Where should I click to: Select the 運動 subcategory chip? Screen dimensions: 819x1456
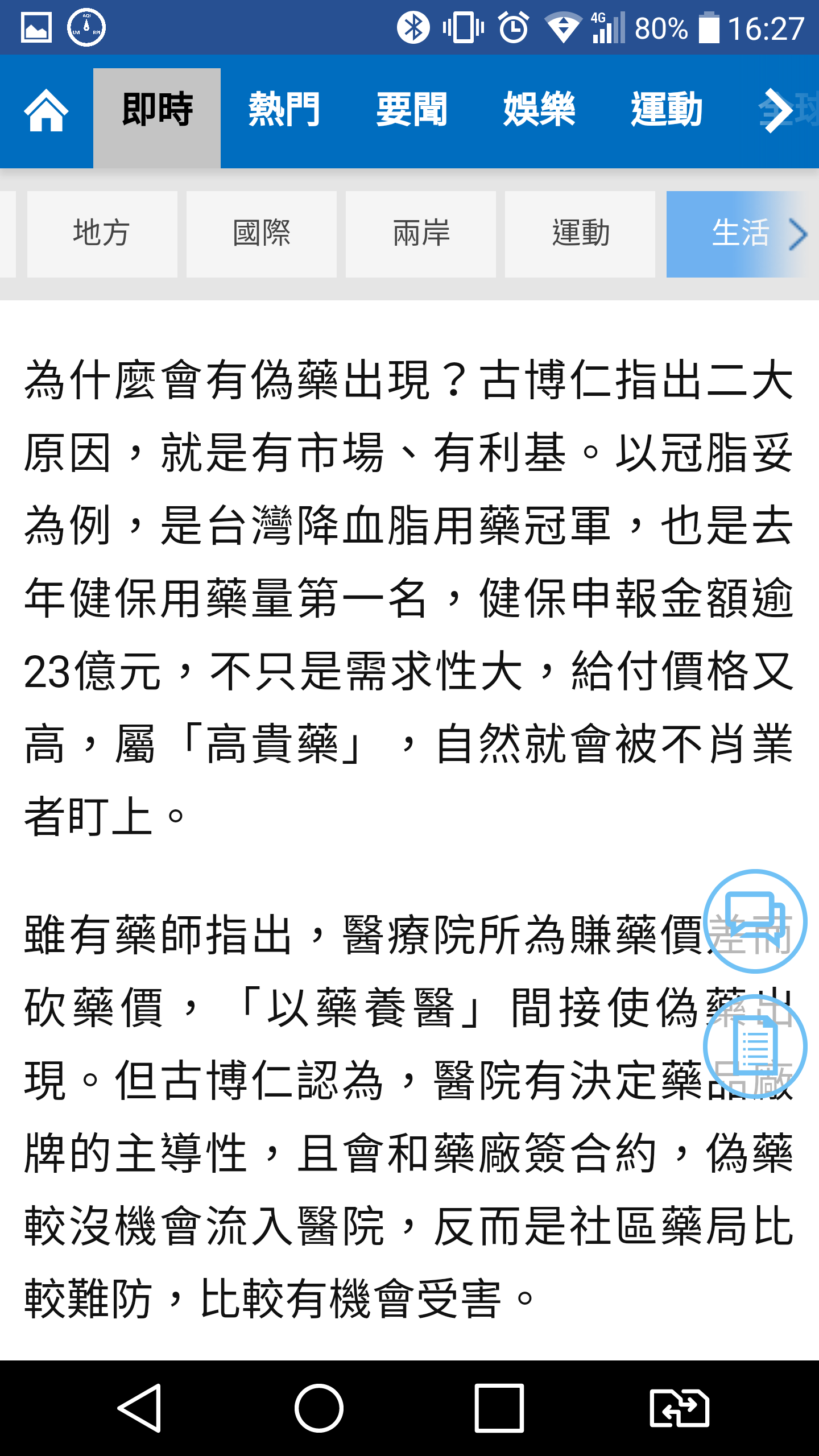pyautogui.click(x=580, y=234)
